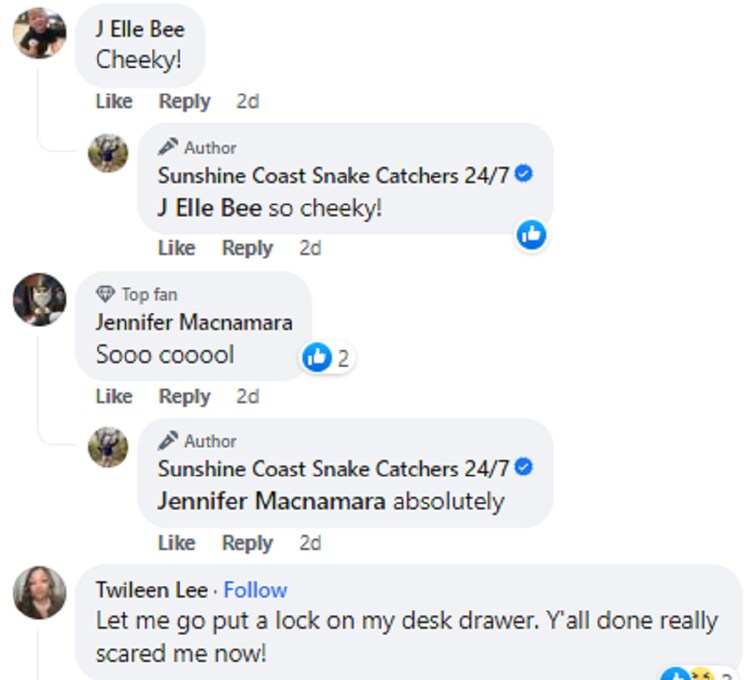Like Jennifer Macnamara's "Sooo cooool" comment

(114, 396)
